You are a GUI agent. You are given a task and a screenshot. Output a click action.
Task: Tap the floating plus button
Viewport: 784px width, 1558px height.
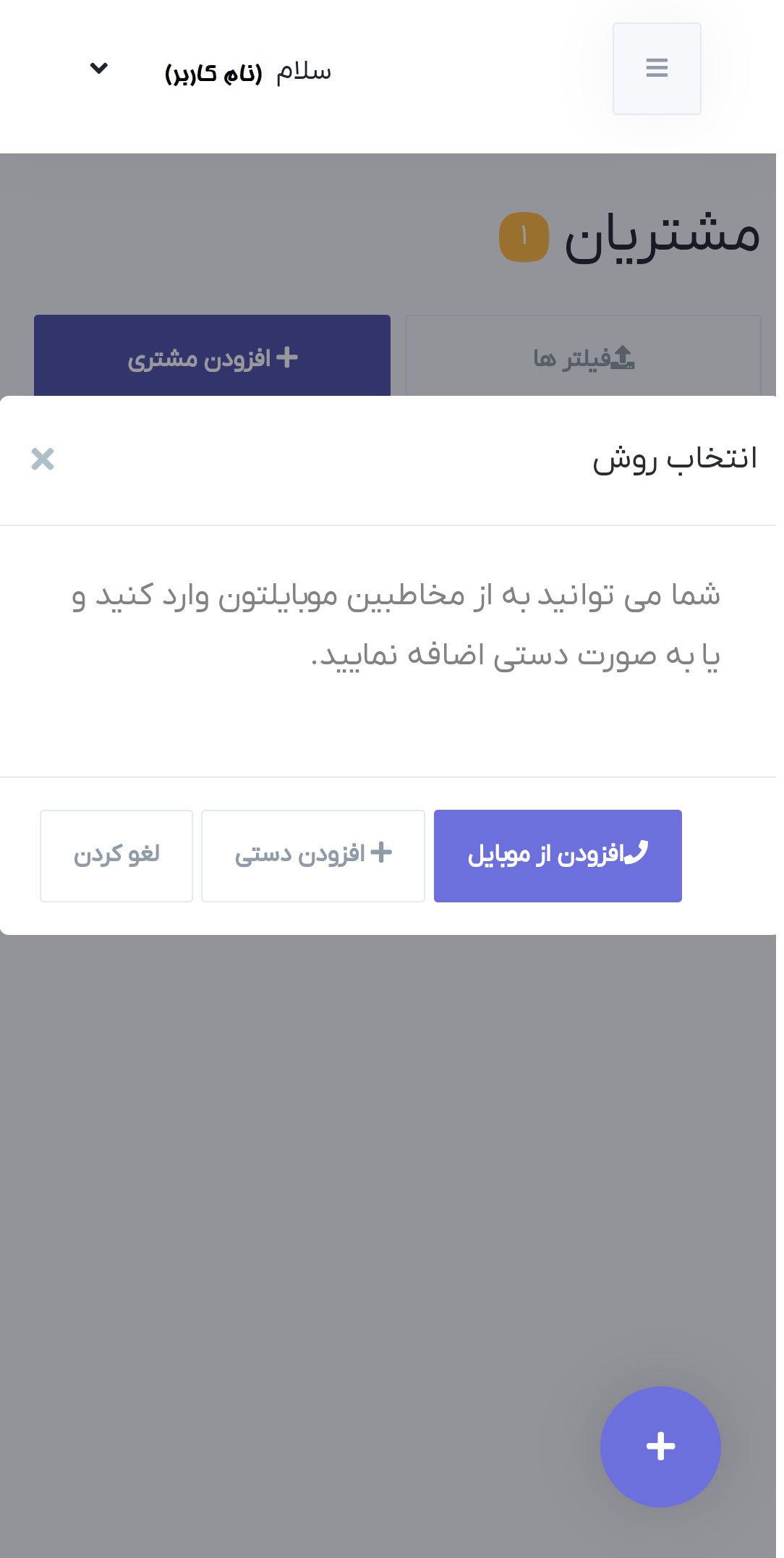[x=660, y=1447]
